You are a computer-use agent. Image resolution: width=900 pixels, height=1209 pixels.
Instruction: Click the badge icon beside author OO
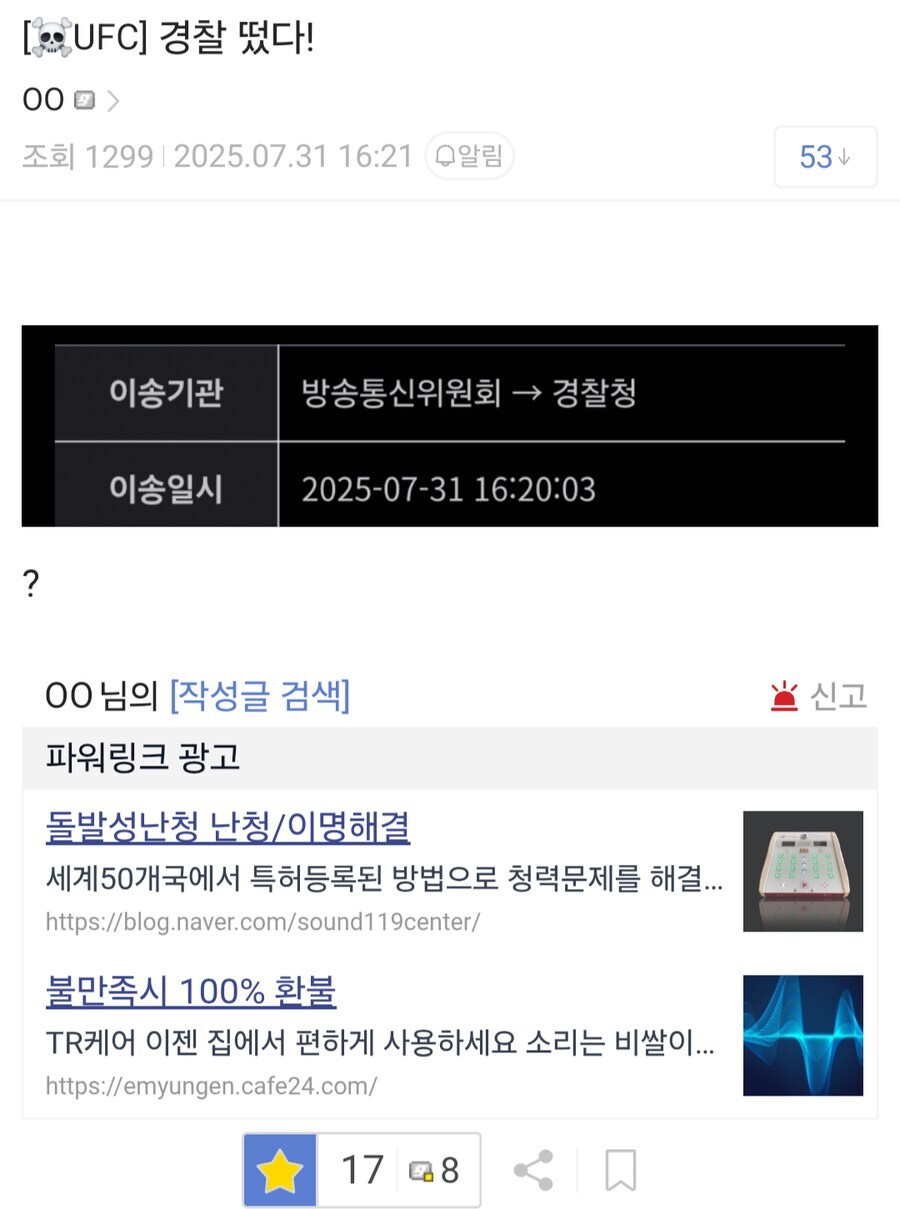coord(85,99)
